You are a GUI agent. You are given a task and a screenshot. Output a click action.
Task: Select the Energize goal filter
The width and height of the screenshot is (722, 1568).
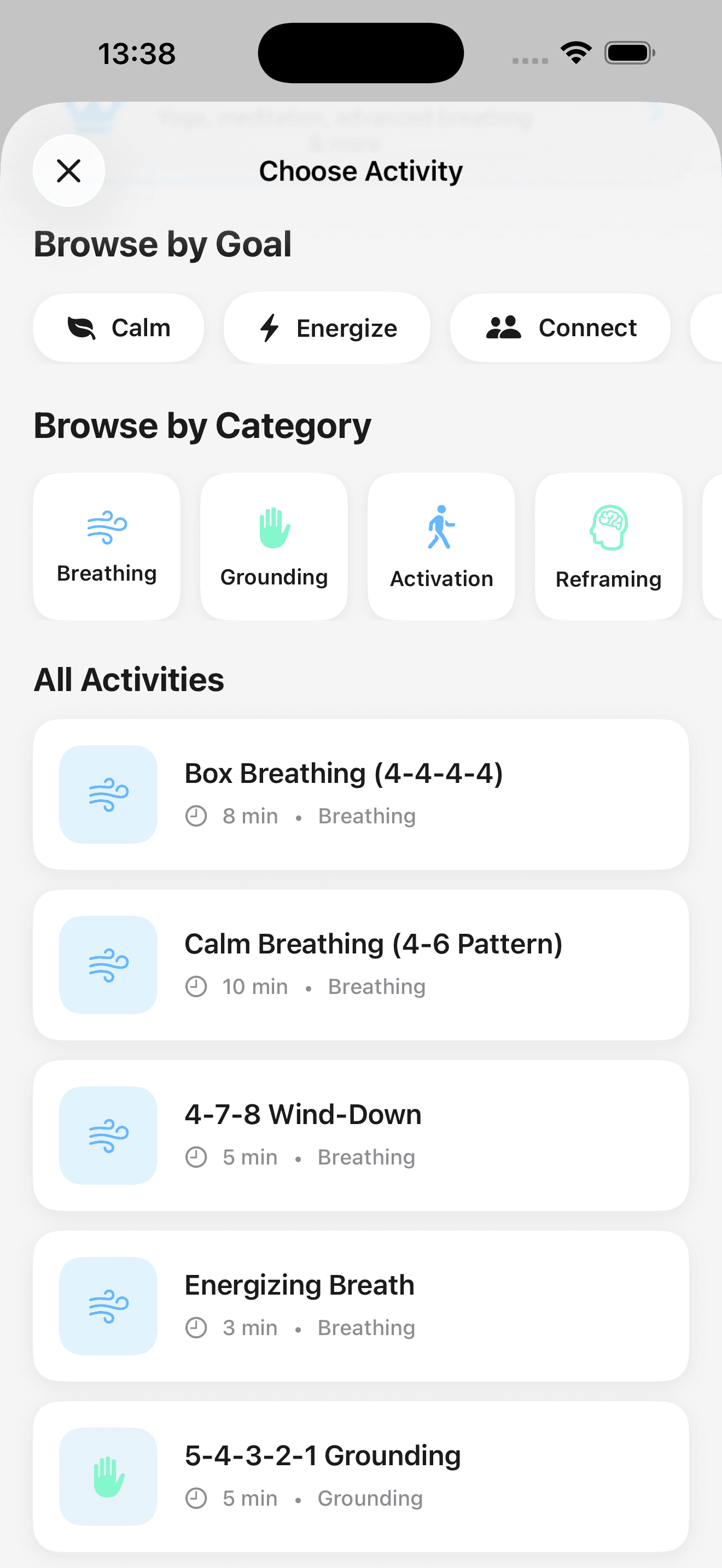tap(327, 327)
